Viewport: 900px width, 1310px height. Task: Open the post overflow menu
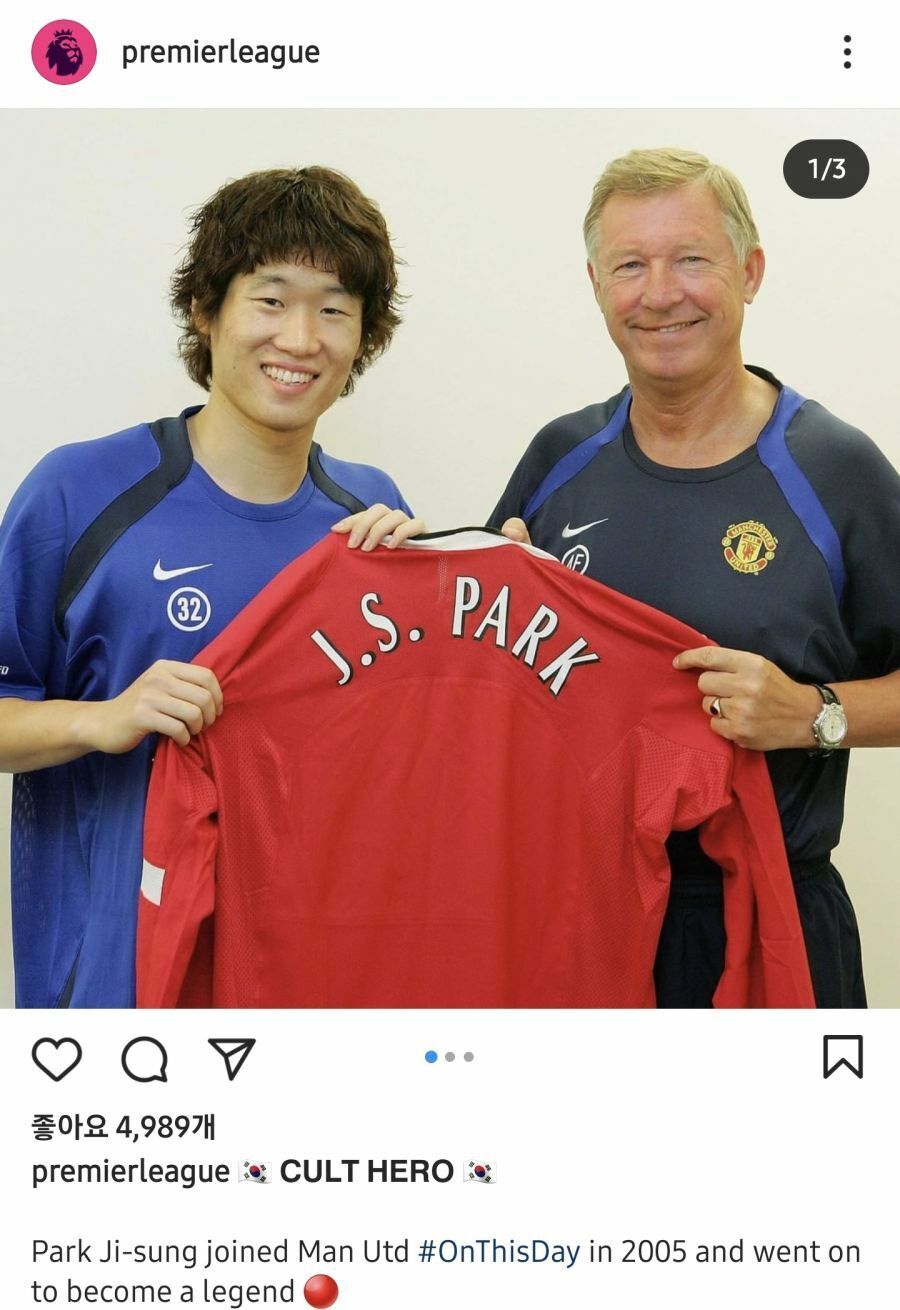[847, 52]
